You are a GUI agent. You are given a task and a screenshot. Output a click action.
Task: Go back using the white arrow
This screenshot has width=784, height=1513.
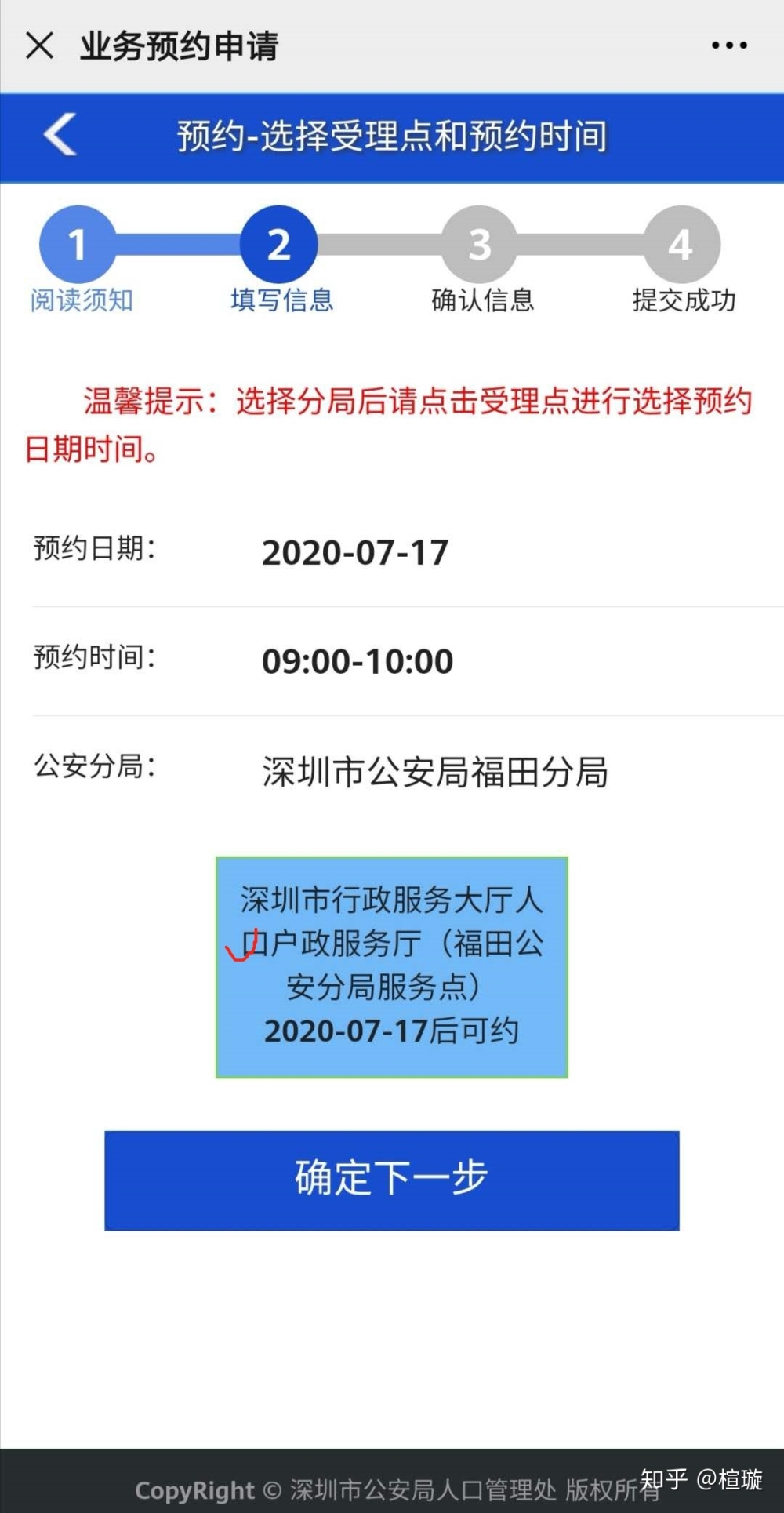[60, 135]
